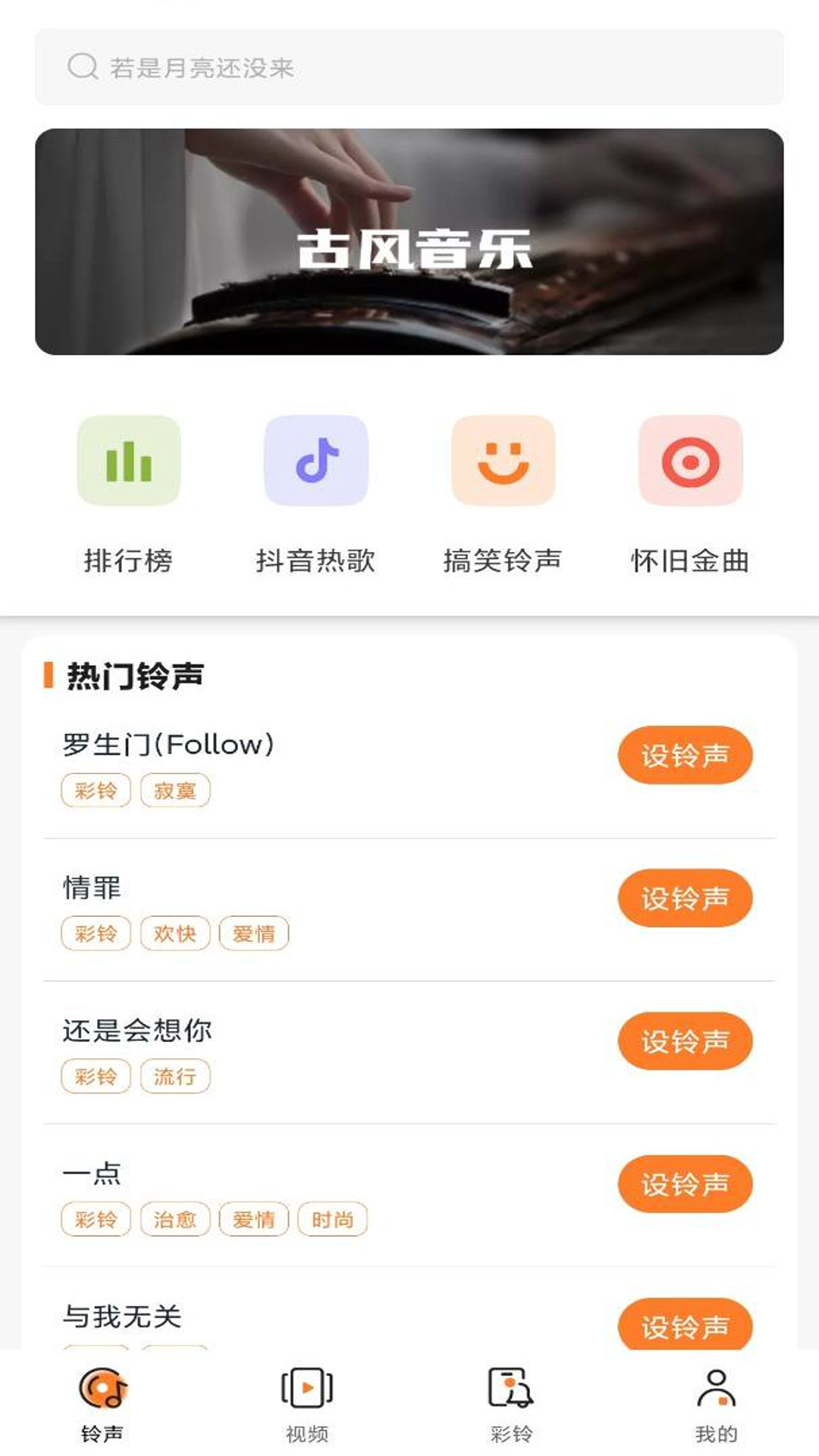Open the 古风音乐 banner
Image resolution: width=819 pixels, height=1456 pixels.
point(409,239)
